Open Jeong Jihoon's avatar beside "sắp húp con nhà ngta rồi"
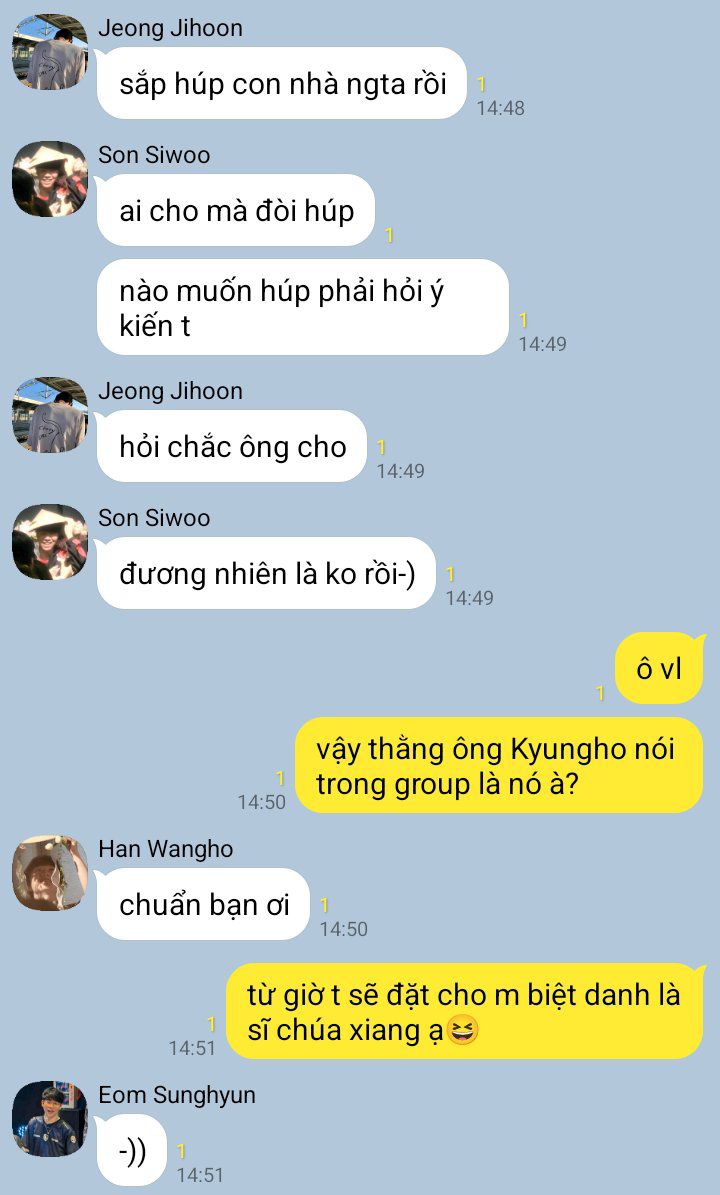The height and width of the screenshot is (1195, 720). tap(50, 52)
